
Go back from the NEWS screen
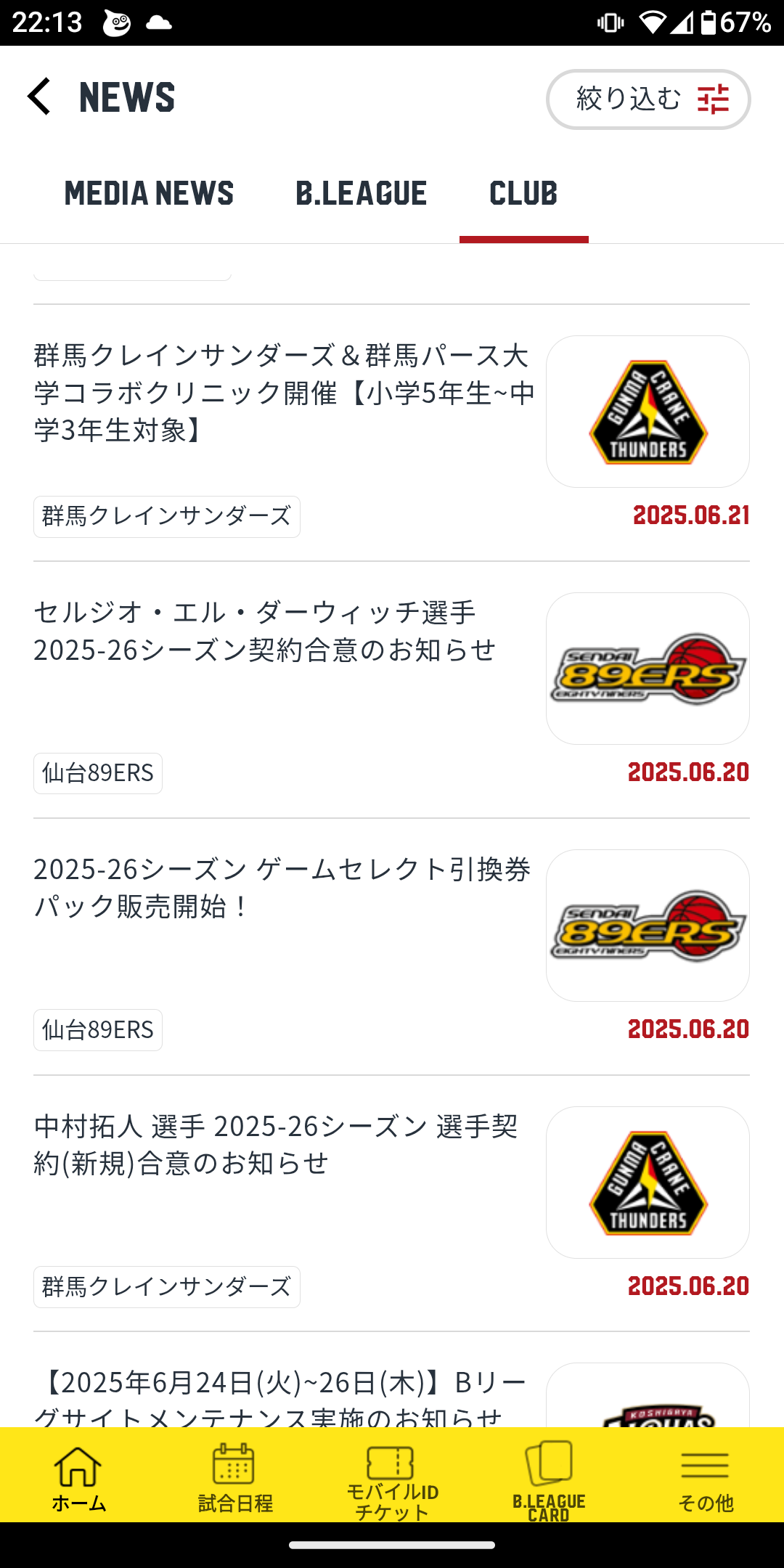40,97
